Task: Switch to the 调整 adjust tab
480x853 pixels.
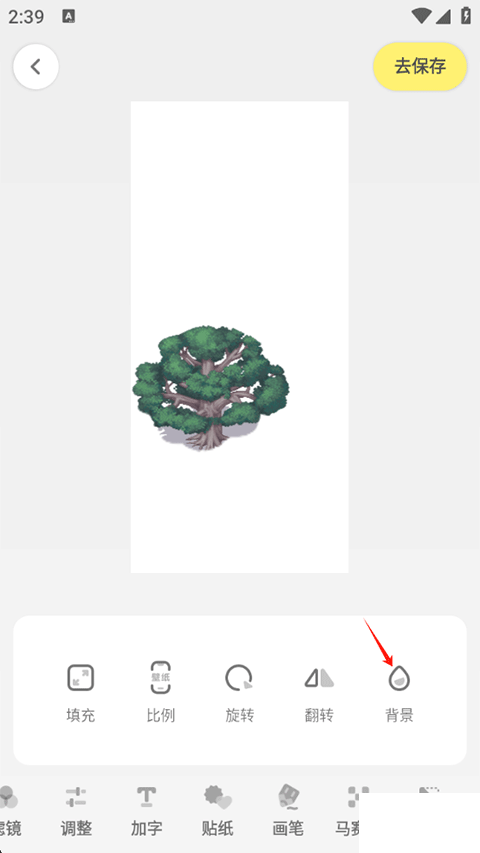Action: point(76,811)
